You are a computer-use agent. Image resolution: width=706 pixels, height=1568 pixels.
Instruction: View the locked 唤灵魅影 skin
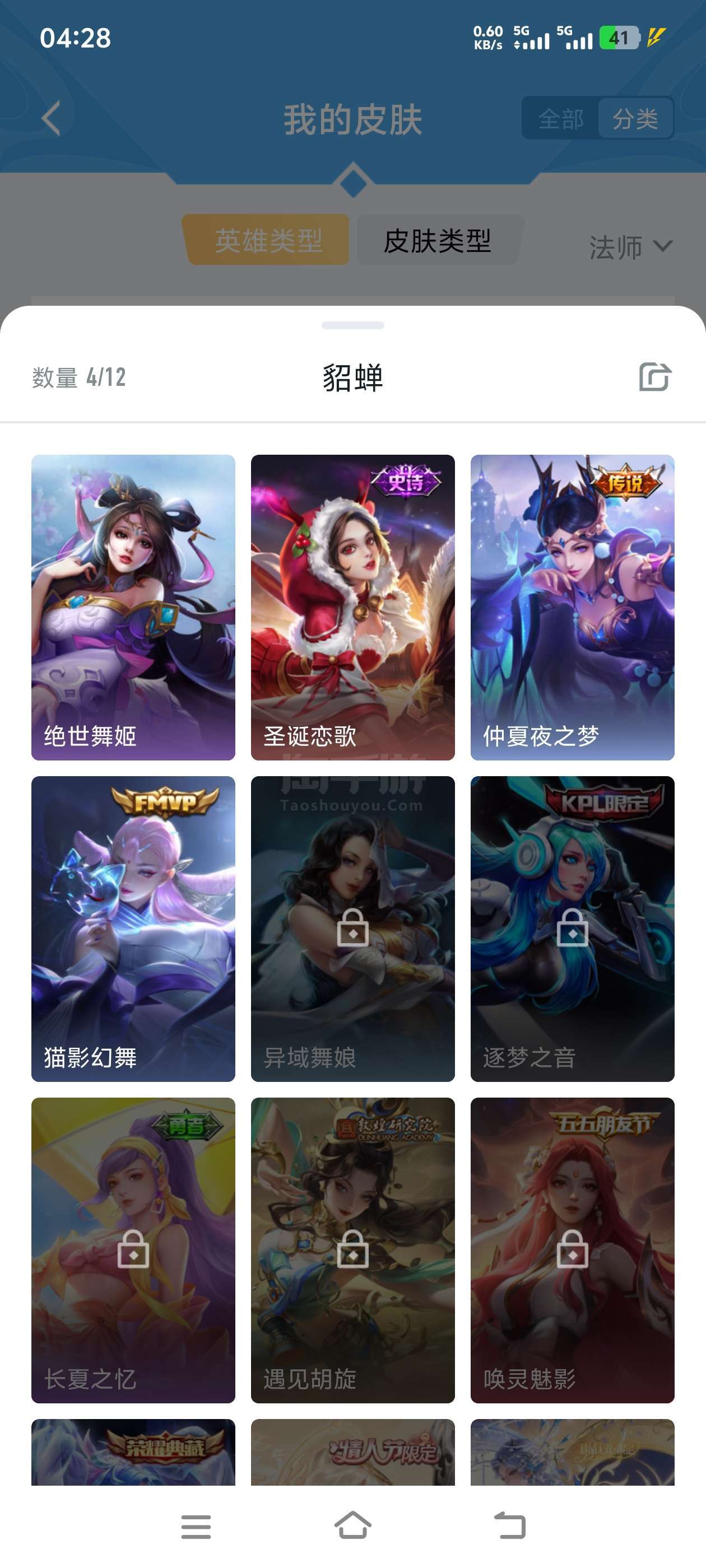click(x=573, y=1250)
